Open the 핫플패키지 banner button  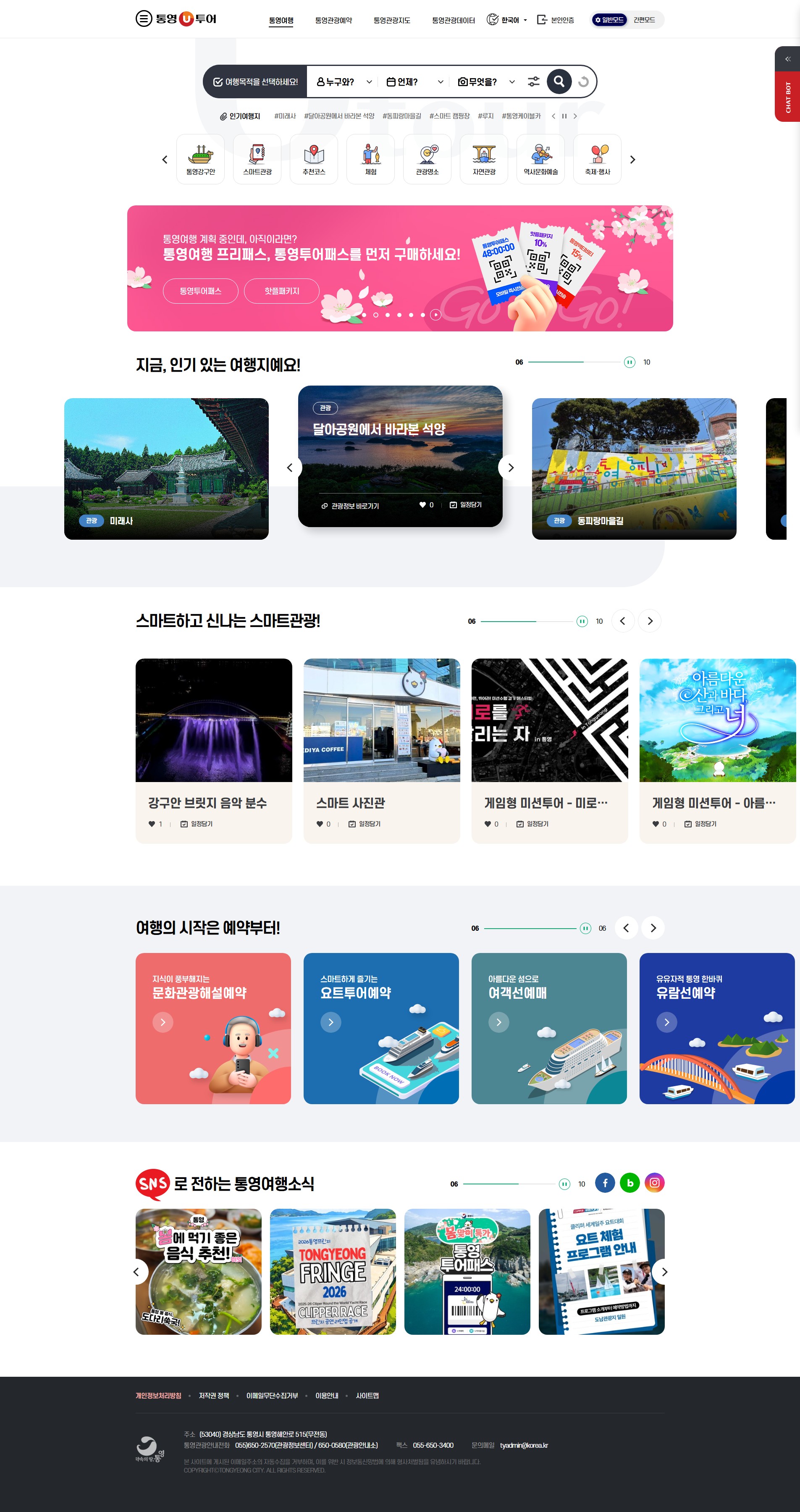[282, 291]
